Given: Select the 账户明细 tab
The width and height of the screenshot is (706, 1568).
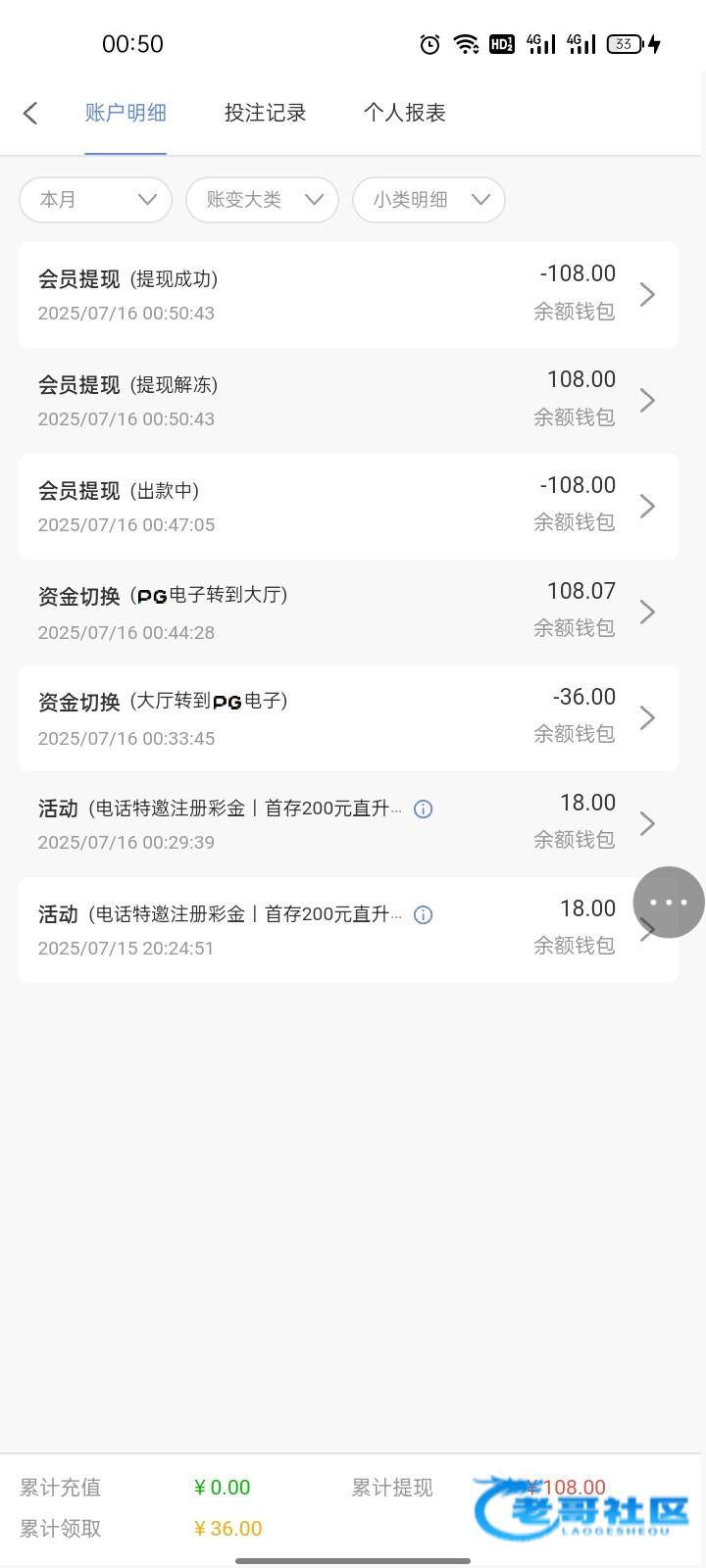Looking at the screenshot, I should pos(126,113).
